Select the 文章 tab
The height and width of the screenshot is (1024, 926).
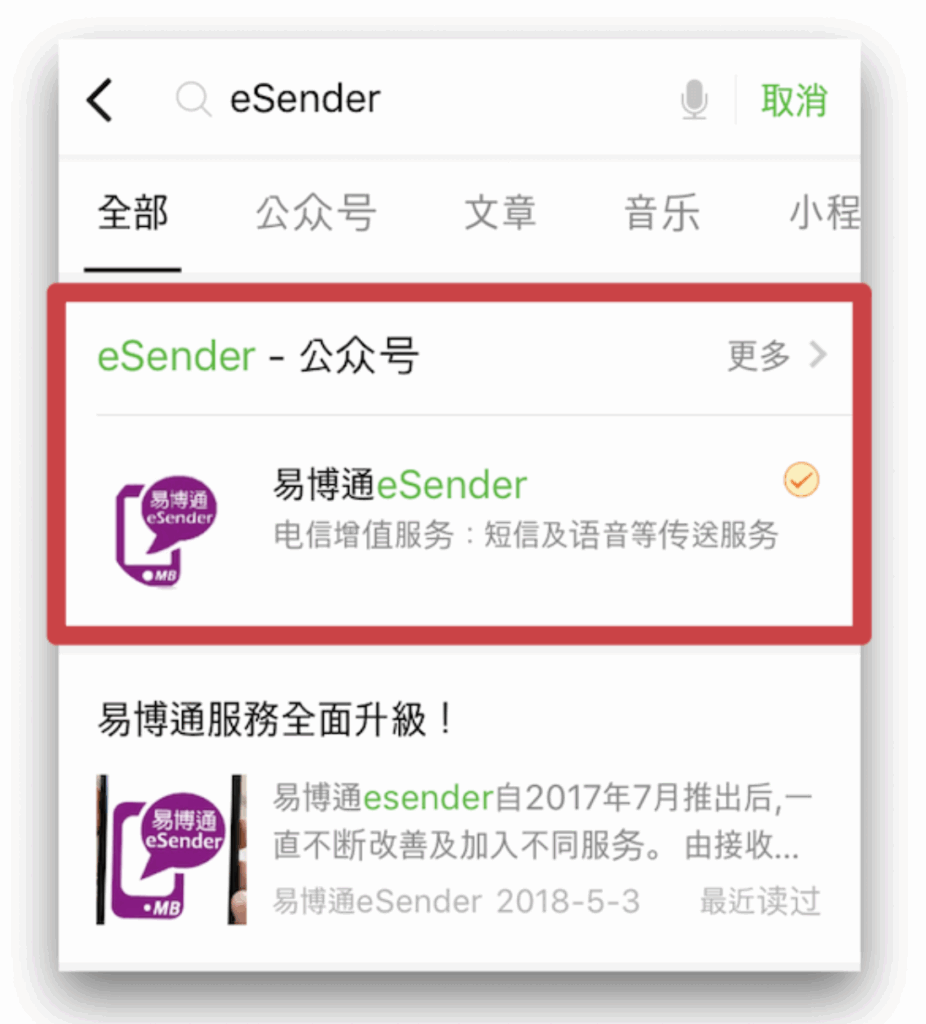500,214
